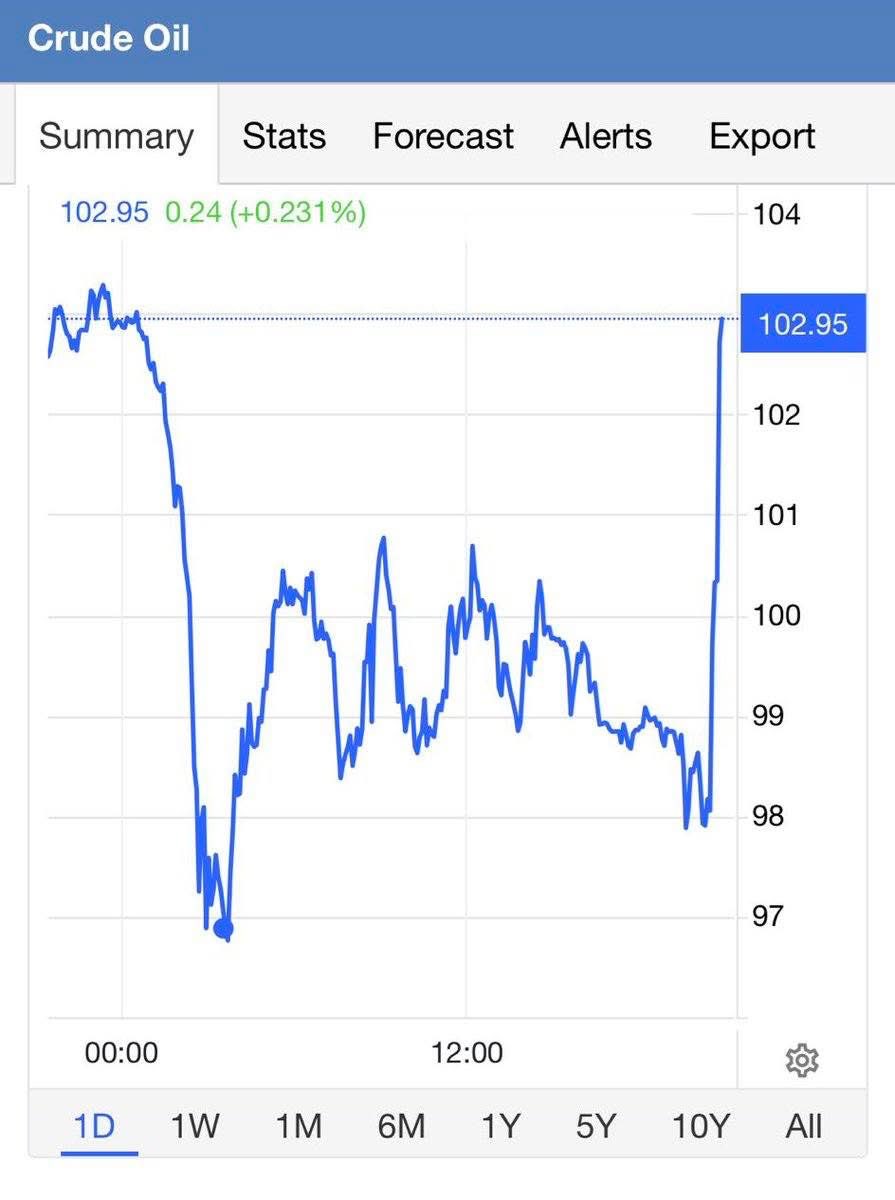Screen dimensions: 895x1200
Task: Switch chart to 1W range
Action: coord(194,1126)
